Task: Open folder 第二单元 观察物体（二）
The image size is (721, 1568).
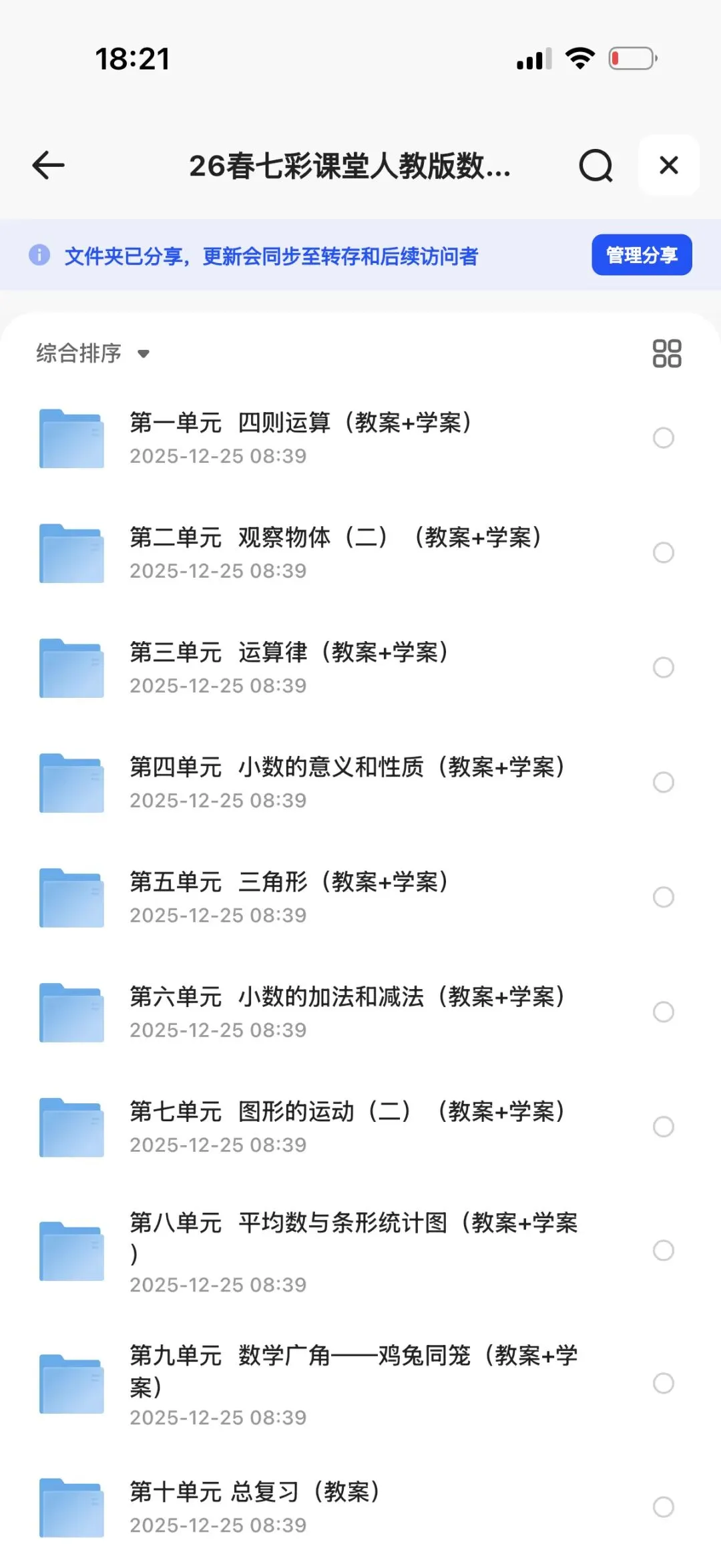Action: [334, 552]
